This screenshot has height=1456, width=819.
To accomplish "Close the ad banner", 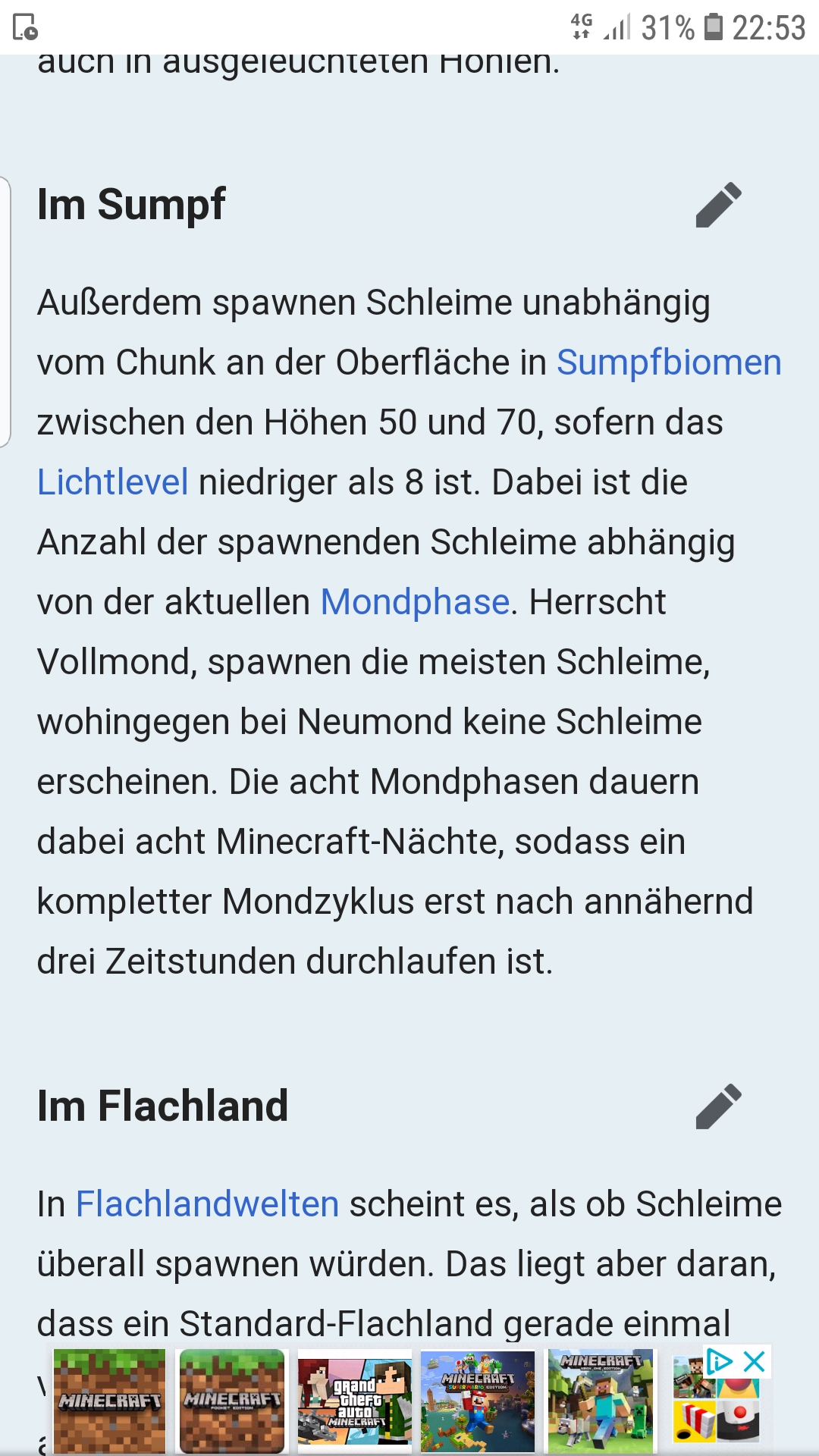I will (755, 1362).
